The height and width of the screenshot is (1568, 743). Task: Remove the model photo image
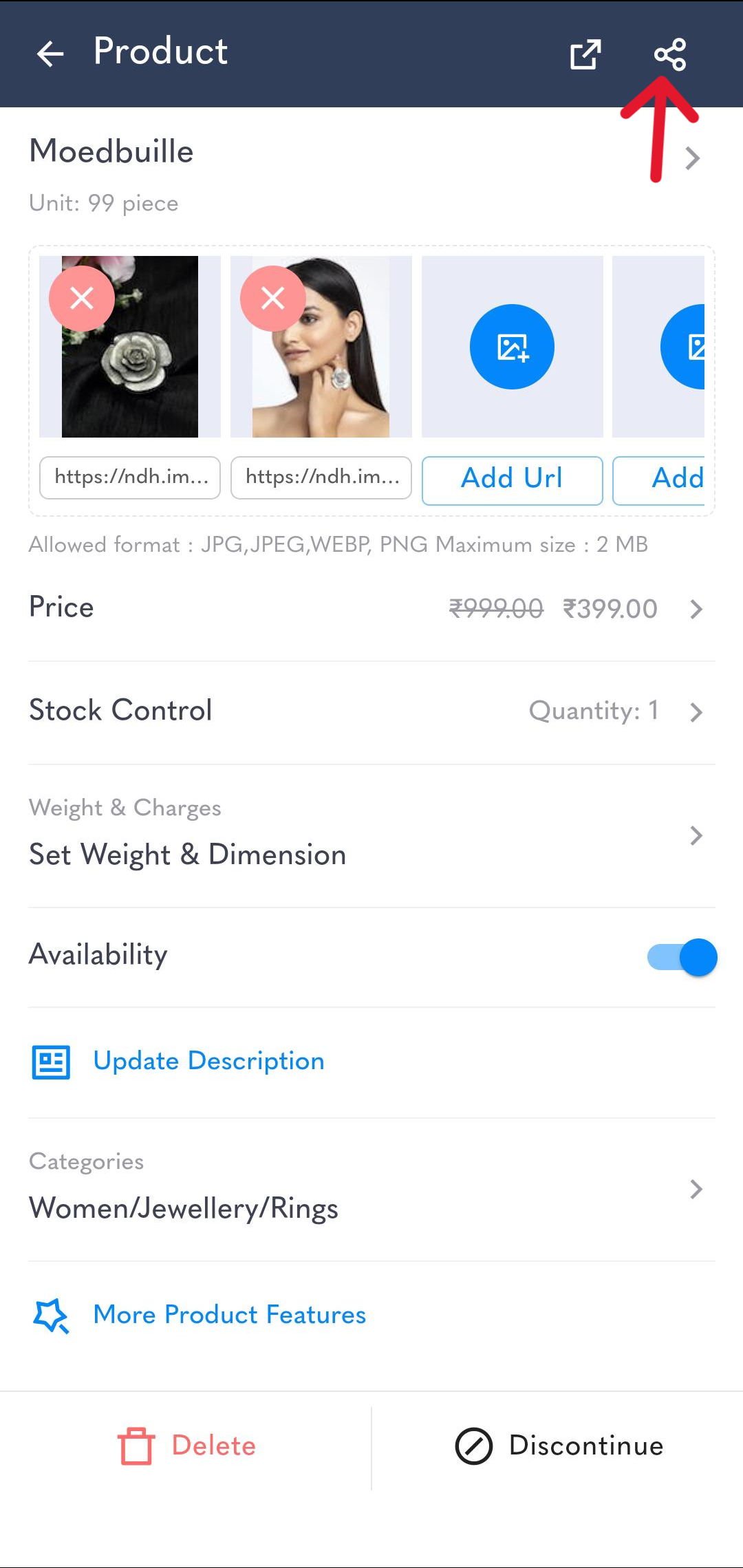click(x=273, y=299)
